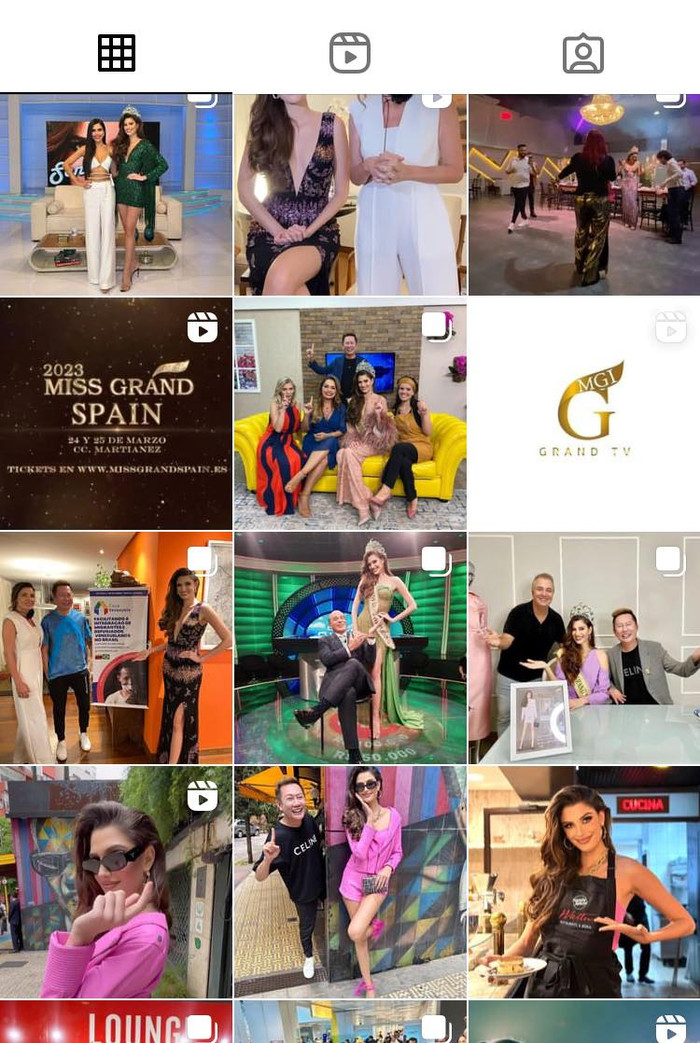
Task: Open the Cucina kitchen apron post
Action: click(583, 882)
